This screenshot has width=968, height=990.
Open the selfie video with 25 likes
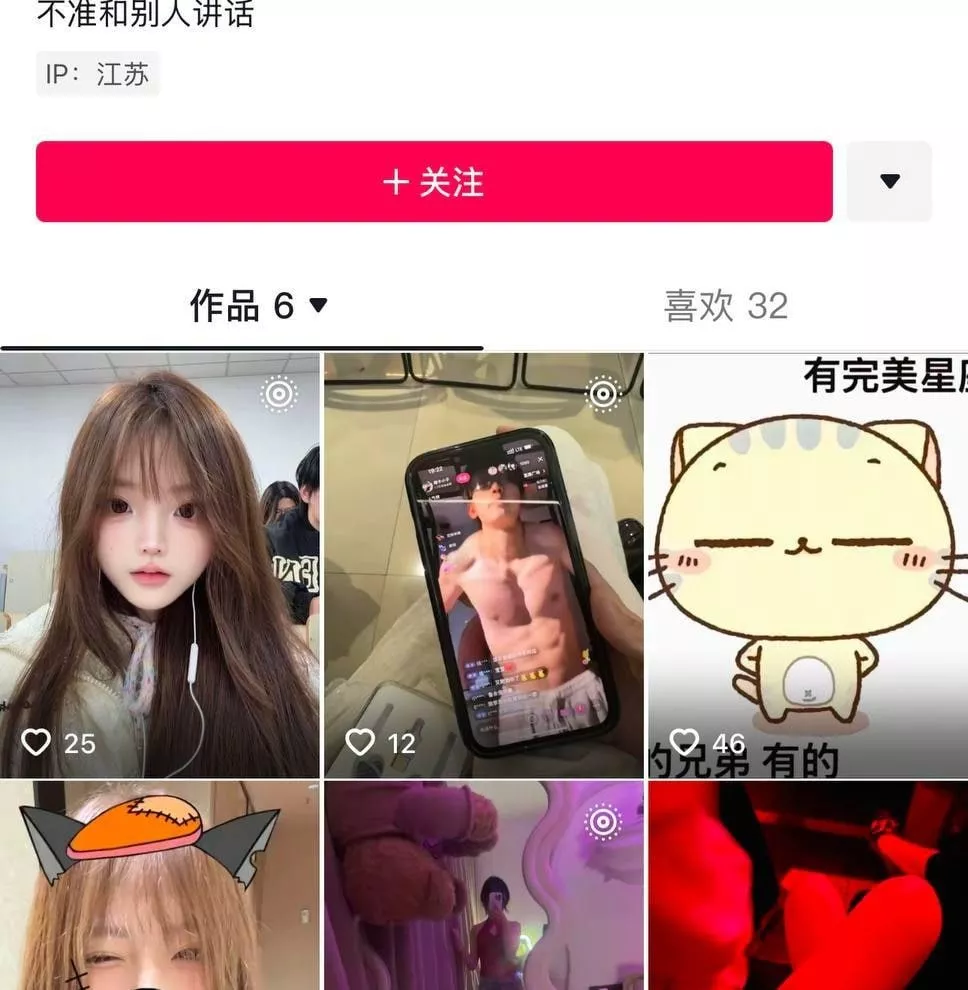coord(160,565)
